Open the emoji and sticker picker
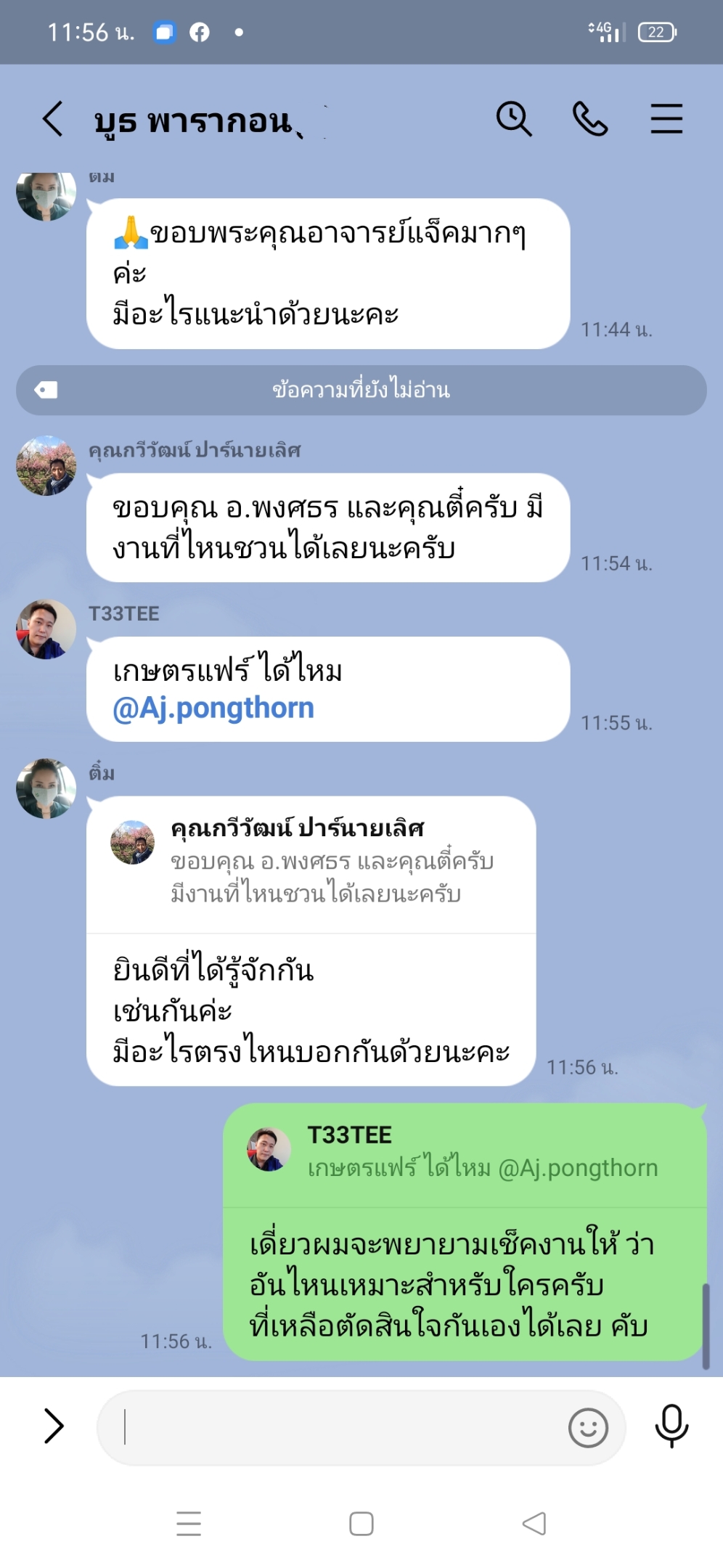The image size is (723, 1568). pyautogui.click(x=588, y=1428)
